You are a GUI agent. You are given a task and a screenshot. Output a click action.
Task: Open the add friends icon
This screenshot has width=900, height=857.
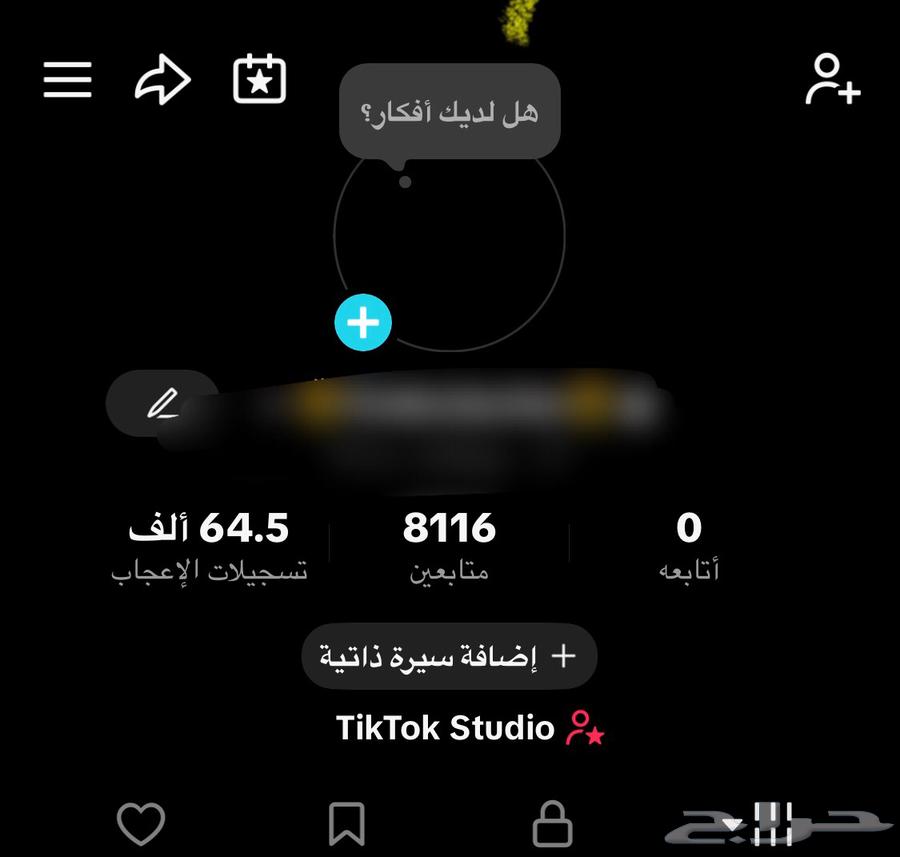click(x=832, y=80)
